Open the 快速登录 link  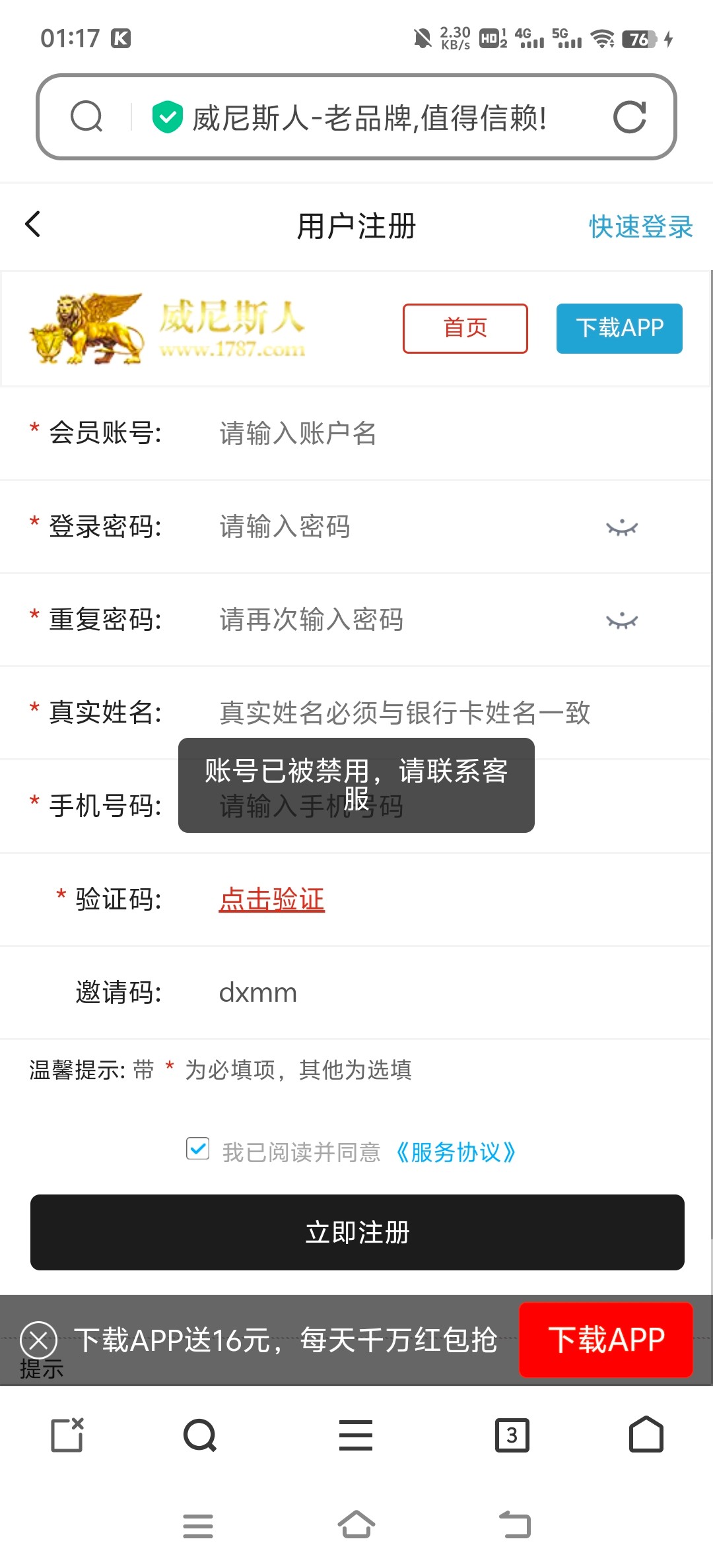coord(640,226)
